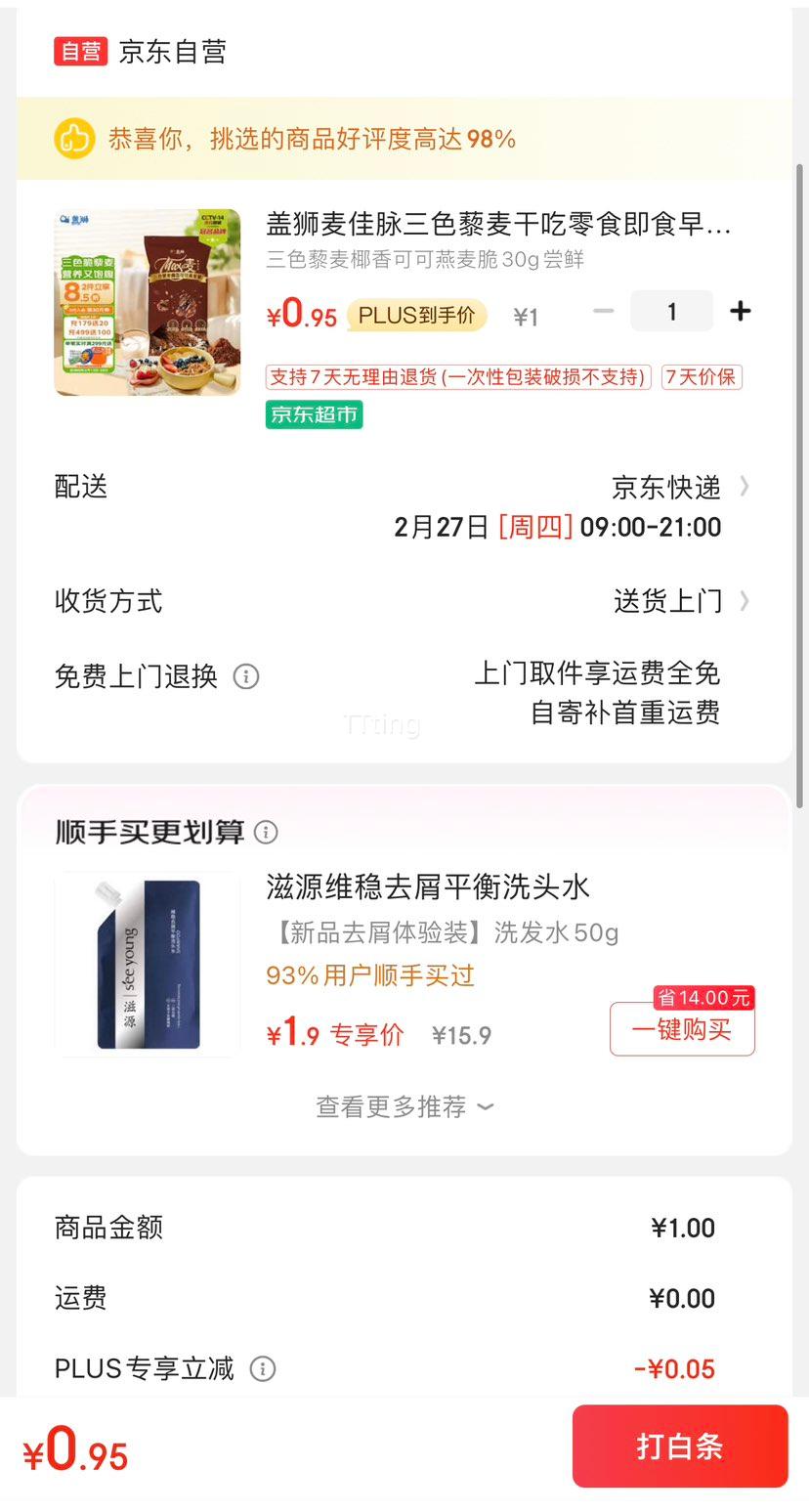
Task: Decrease quantity with the minus stepper
Action: click(x=604, y=311)
